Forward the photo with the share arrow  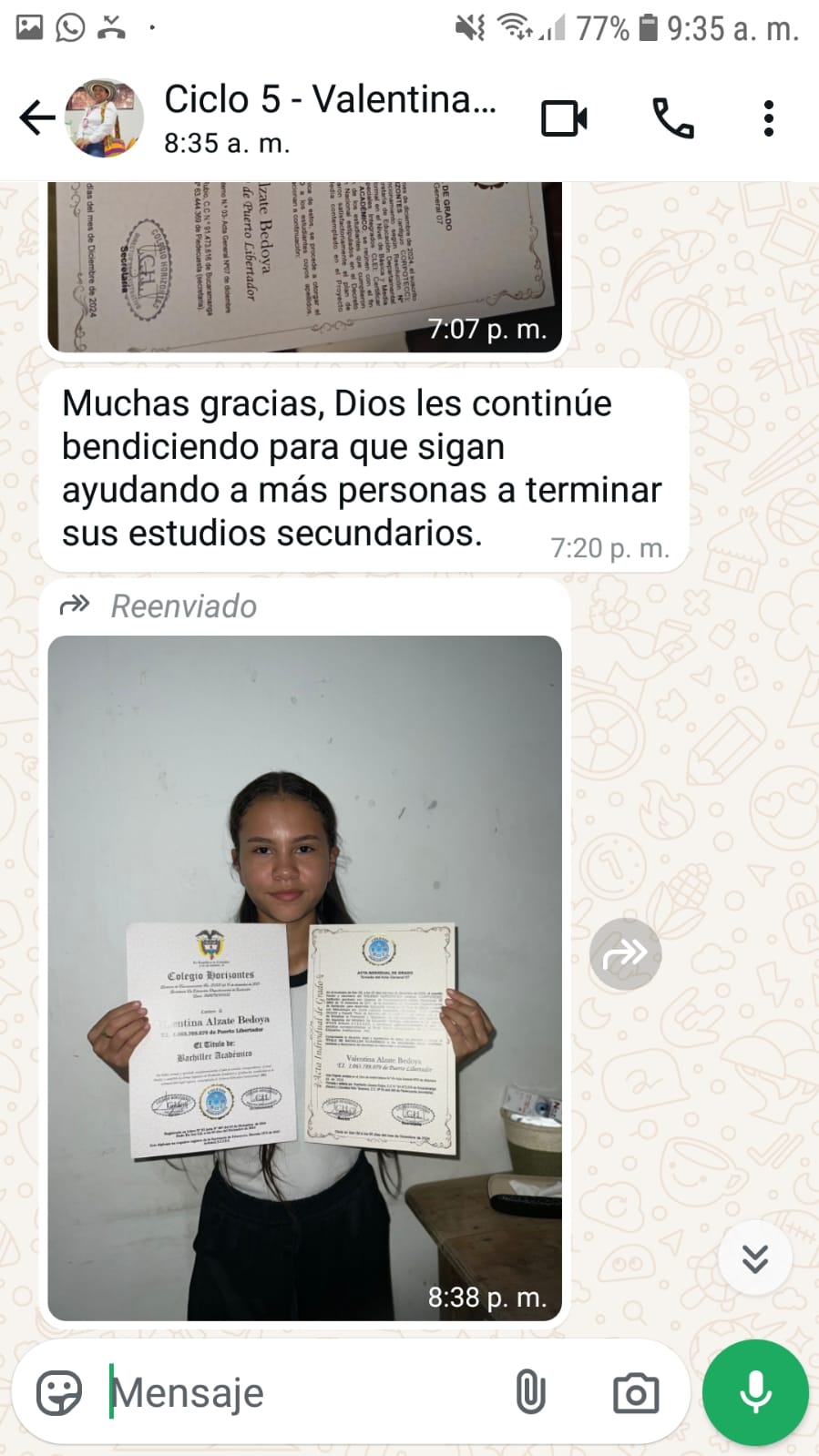click(625, 954)
